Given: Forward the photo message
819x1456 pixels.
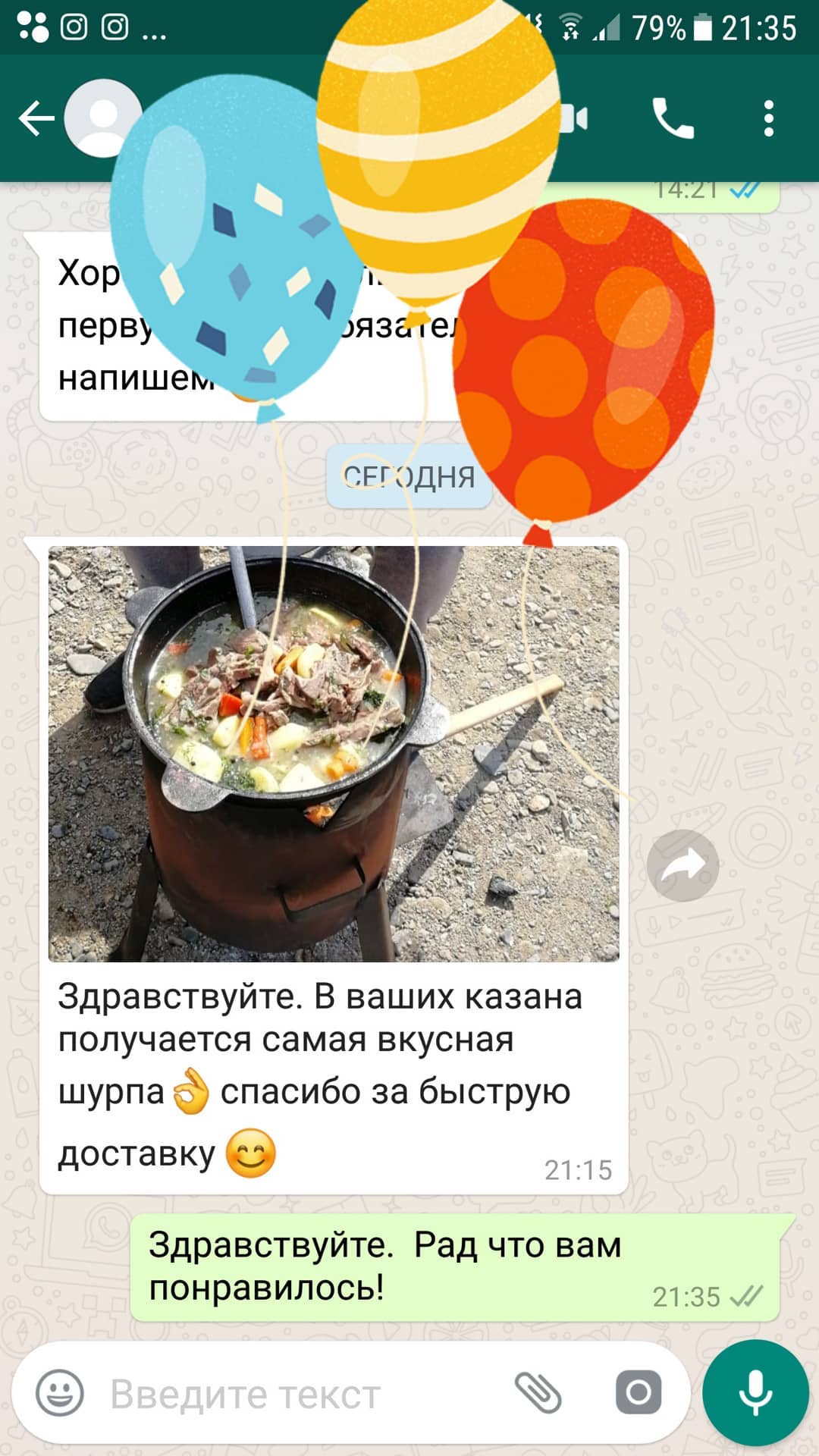Looking at the screenshot, I should pyautogui.click(x=682, y=865).
